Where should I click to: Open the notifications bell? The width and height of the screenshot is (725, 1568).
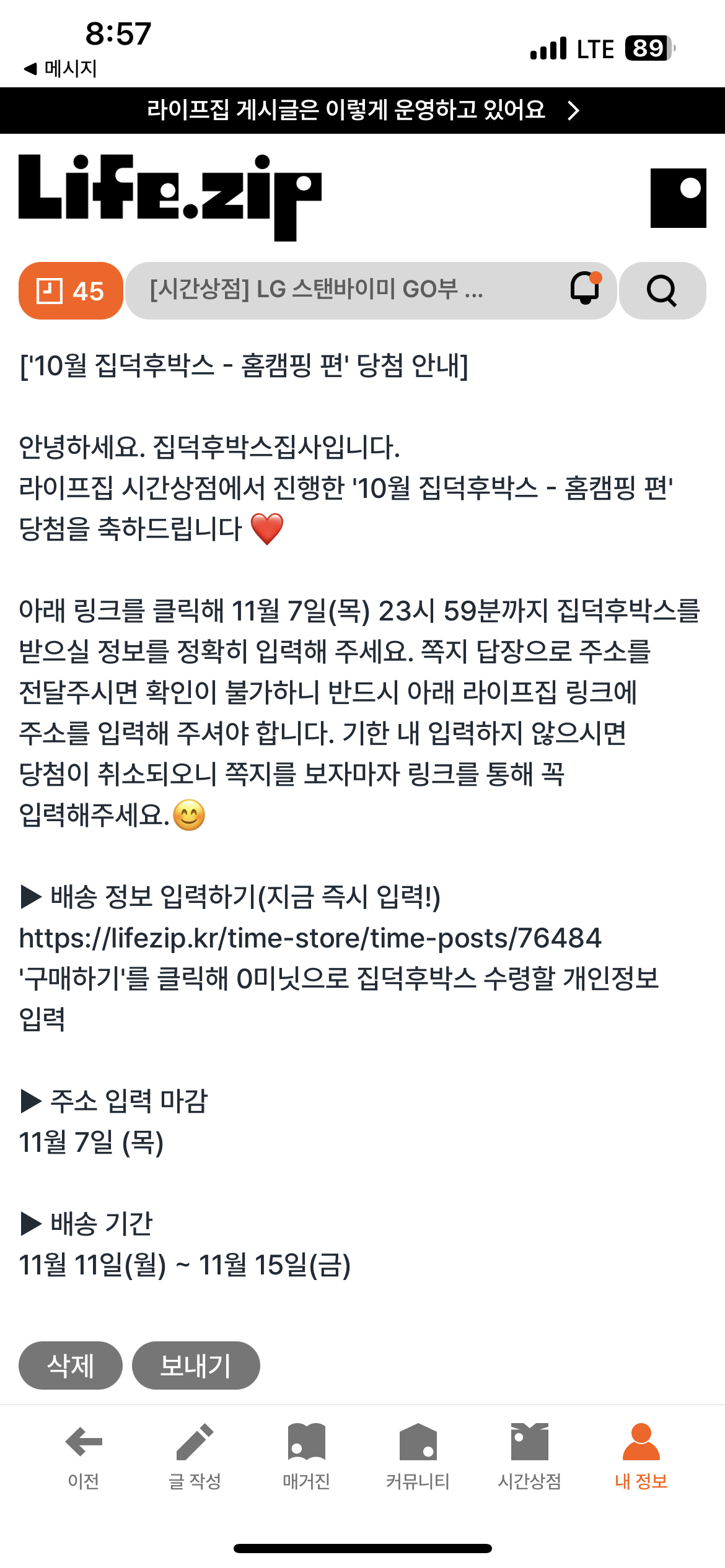pos(585,289)
